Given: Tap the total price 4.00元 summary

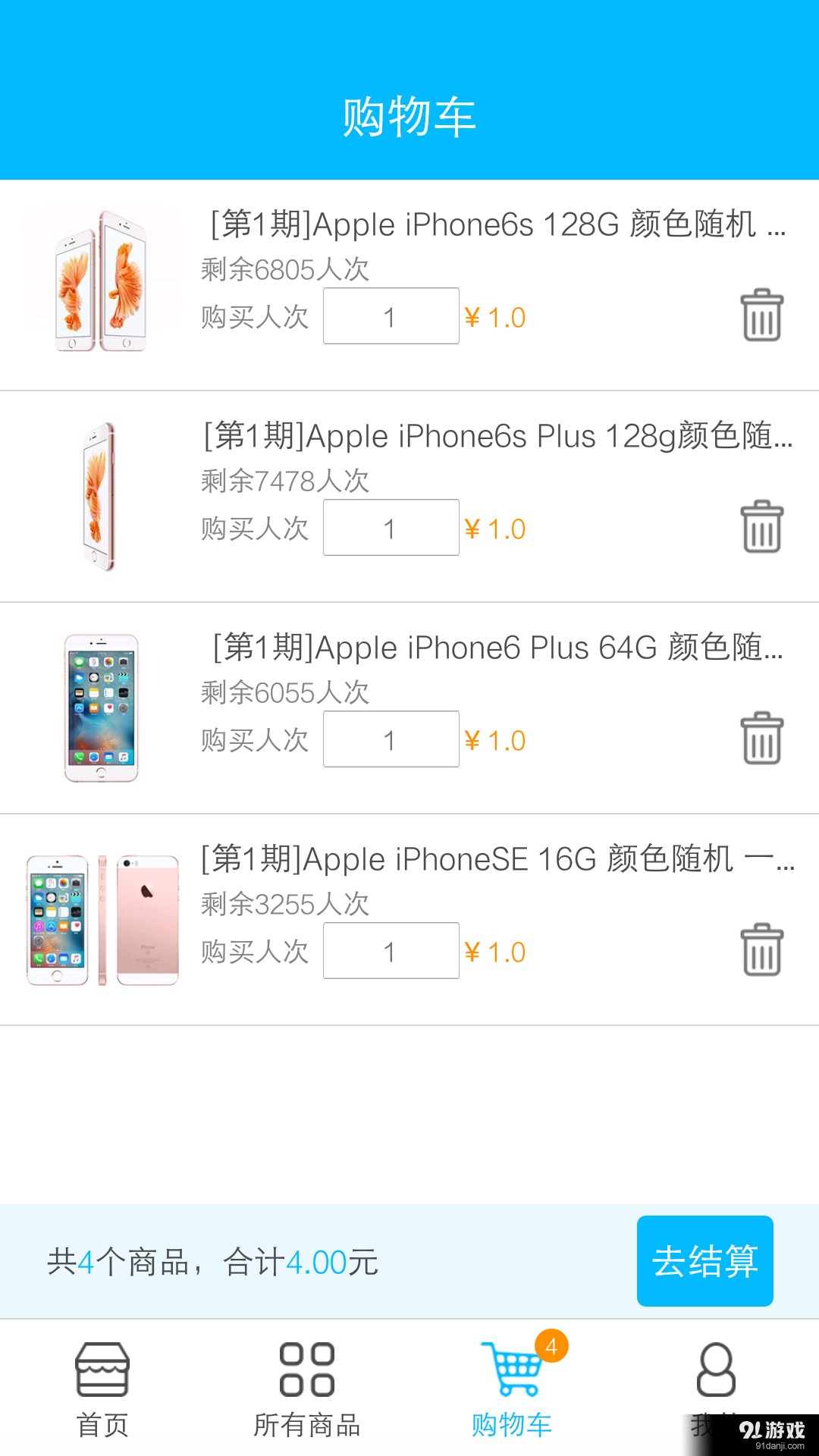Looking at the screenshot, I should [x=318, y=1261].
